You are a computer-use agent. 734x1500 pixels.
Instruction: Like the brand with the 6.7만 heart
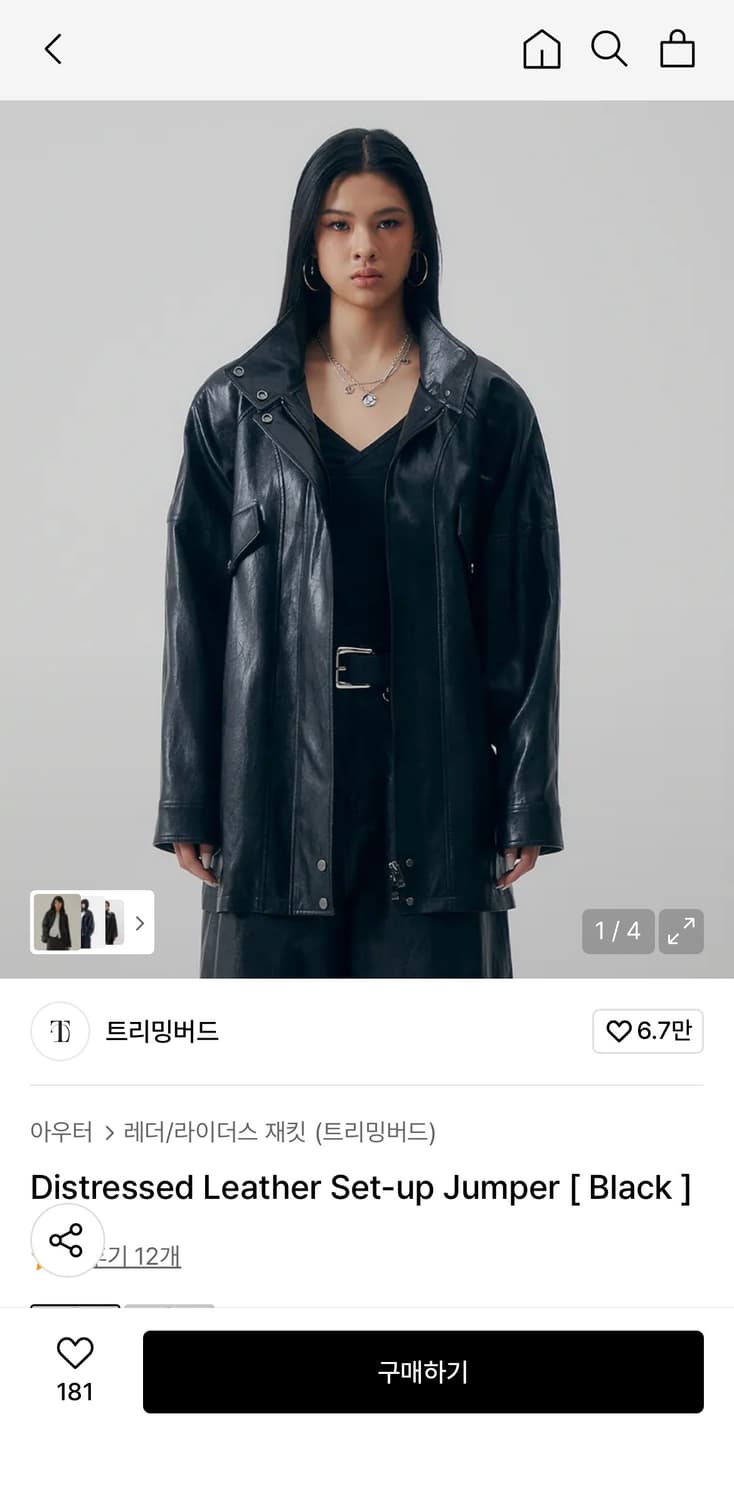[x=648, y=1031]
